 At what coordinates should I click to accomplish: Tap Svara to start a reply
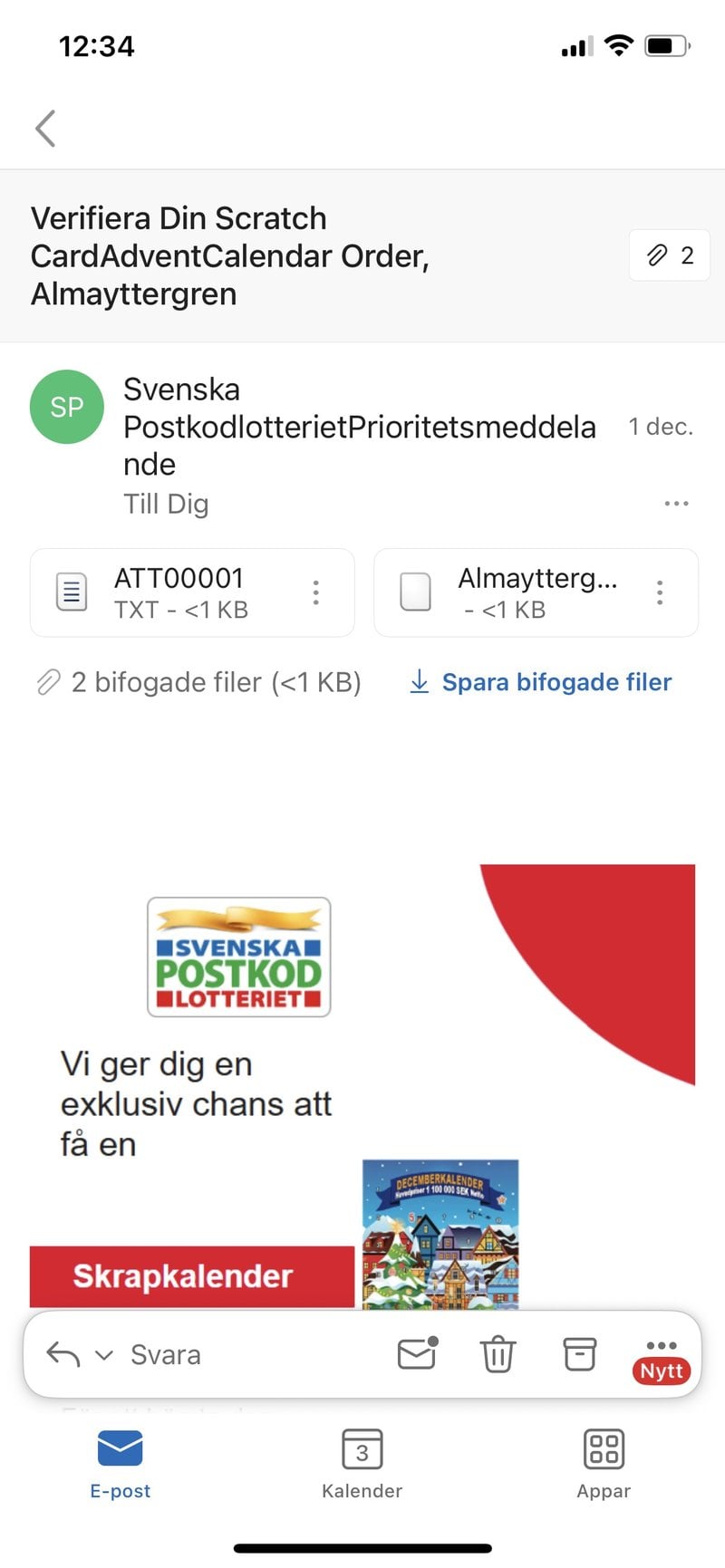pyautogui.click(x=166, y=1355)
